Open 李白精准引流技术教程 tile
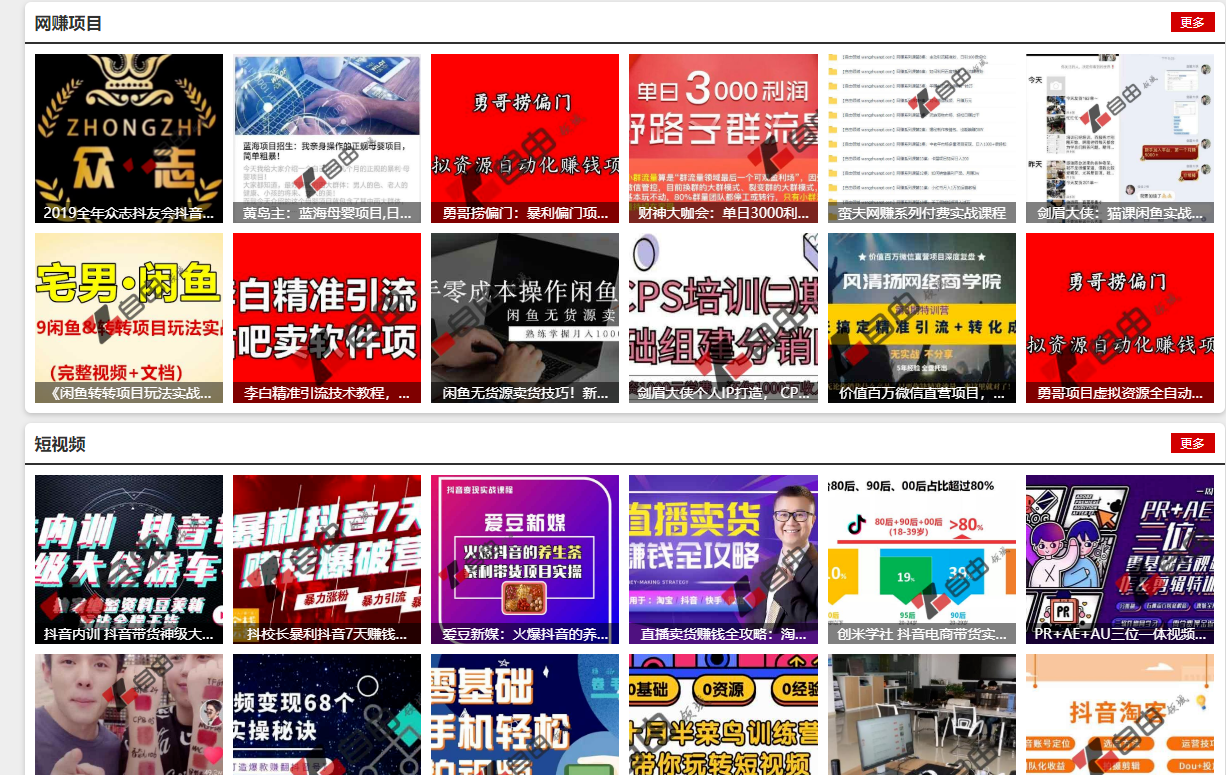 (327, 318)
